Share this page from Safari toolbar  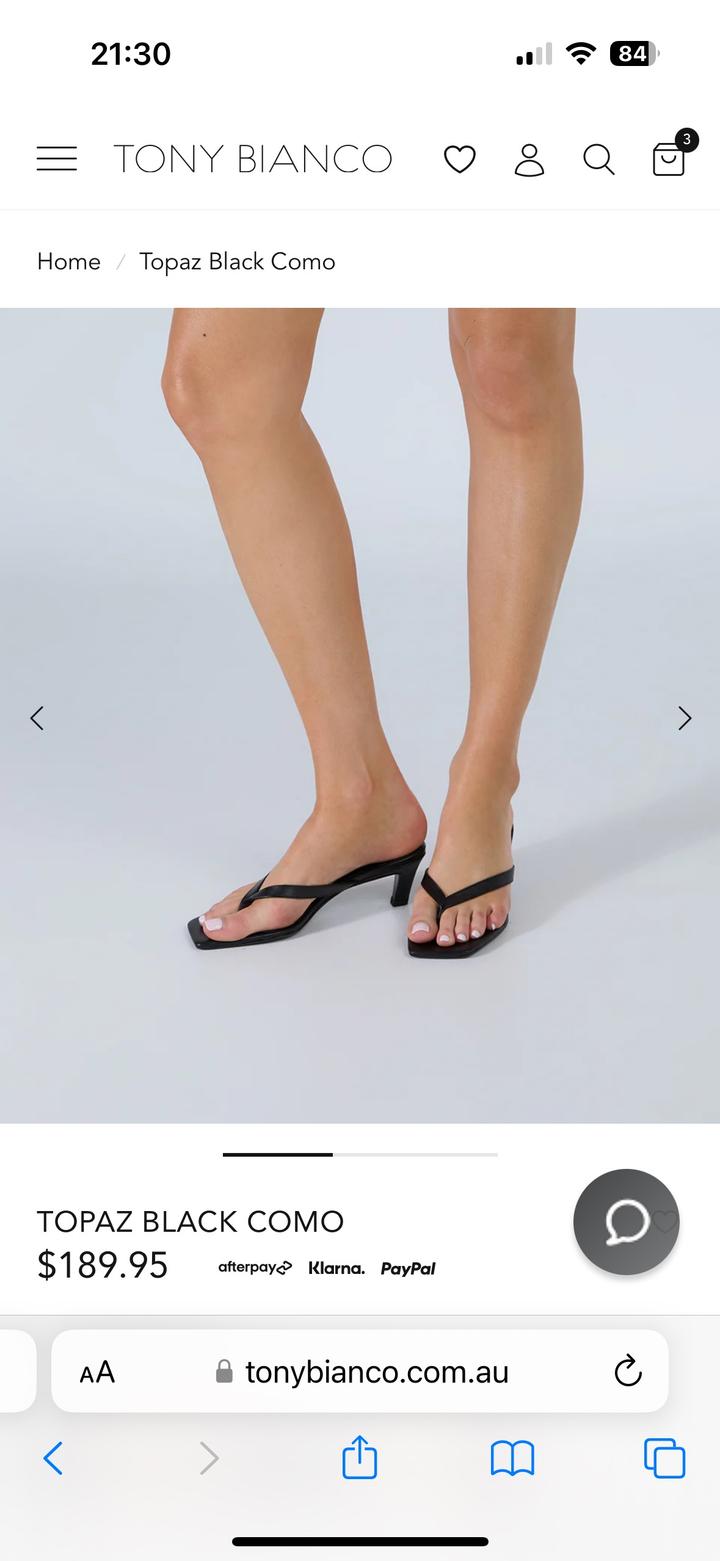[x=359, y=1457]
